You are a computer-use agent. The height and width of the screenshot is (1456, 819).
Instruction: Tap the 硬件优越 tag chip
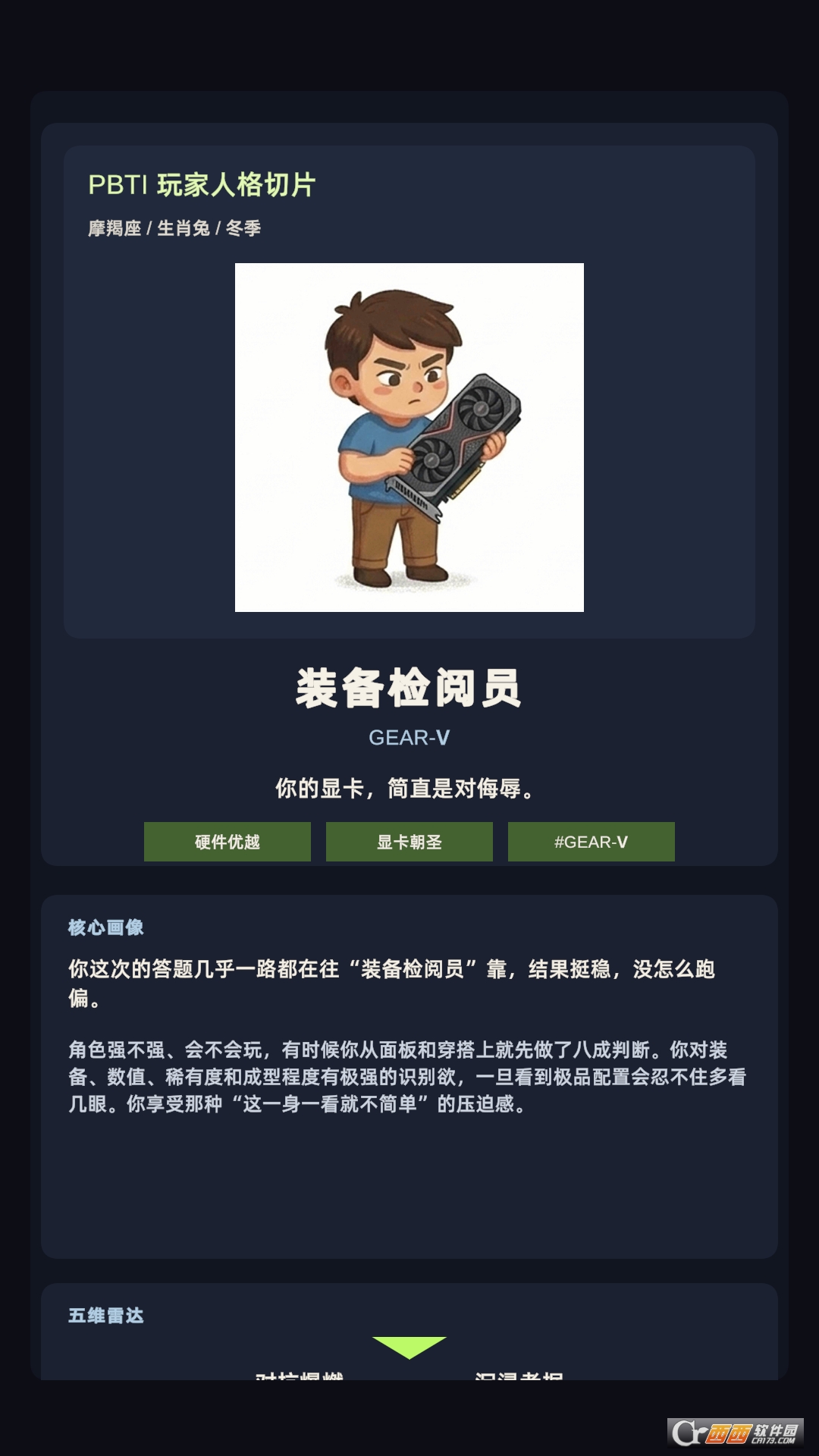(227, 842)
